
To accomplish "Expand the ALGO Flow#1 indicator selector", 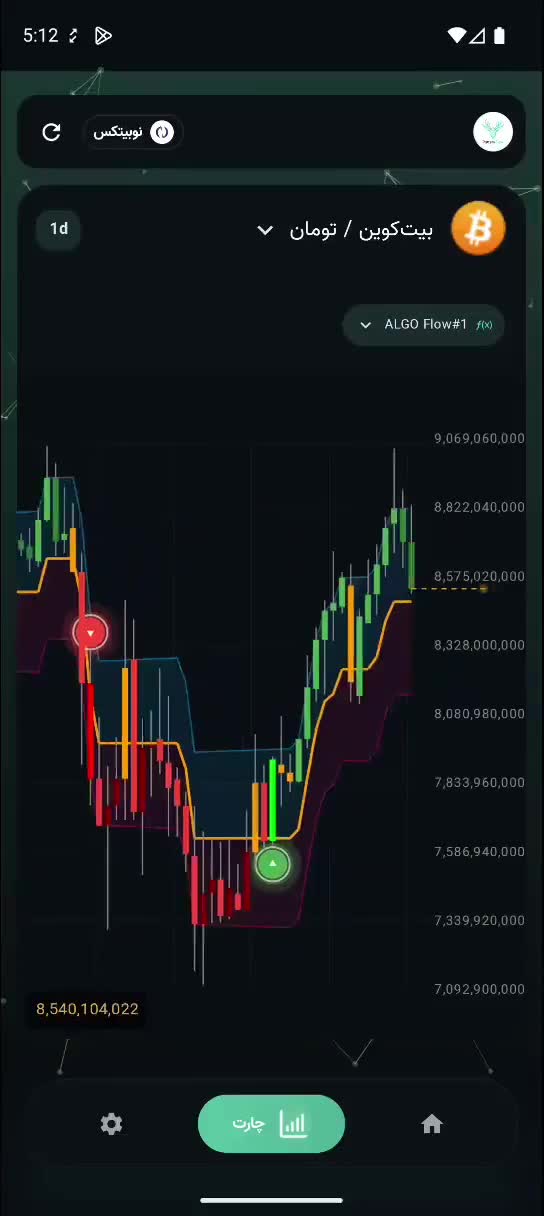I will coord(424,325).
